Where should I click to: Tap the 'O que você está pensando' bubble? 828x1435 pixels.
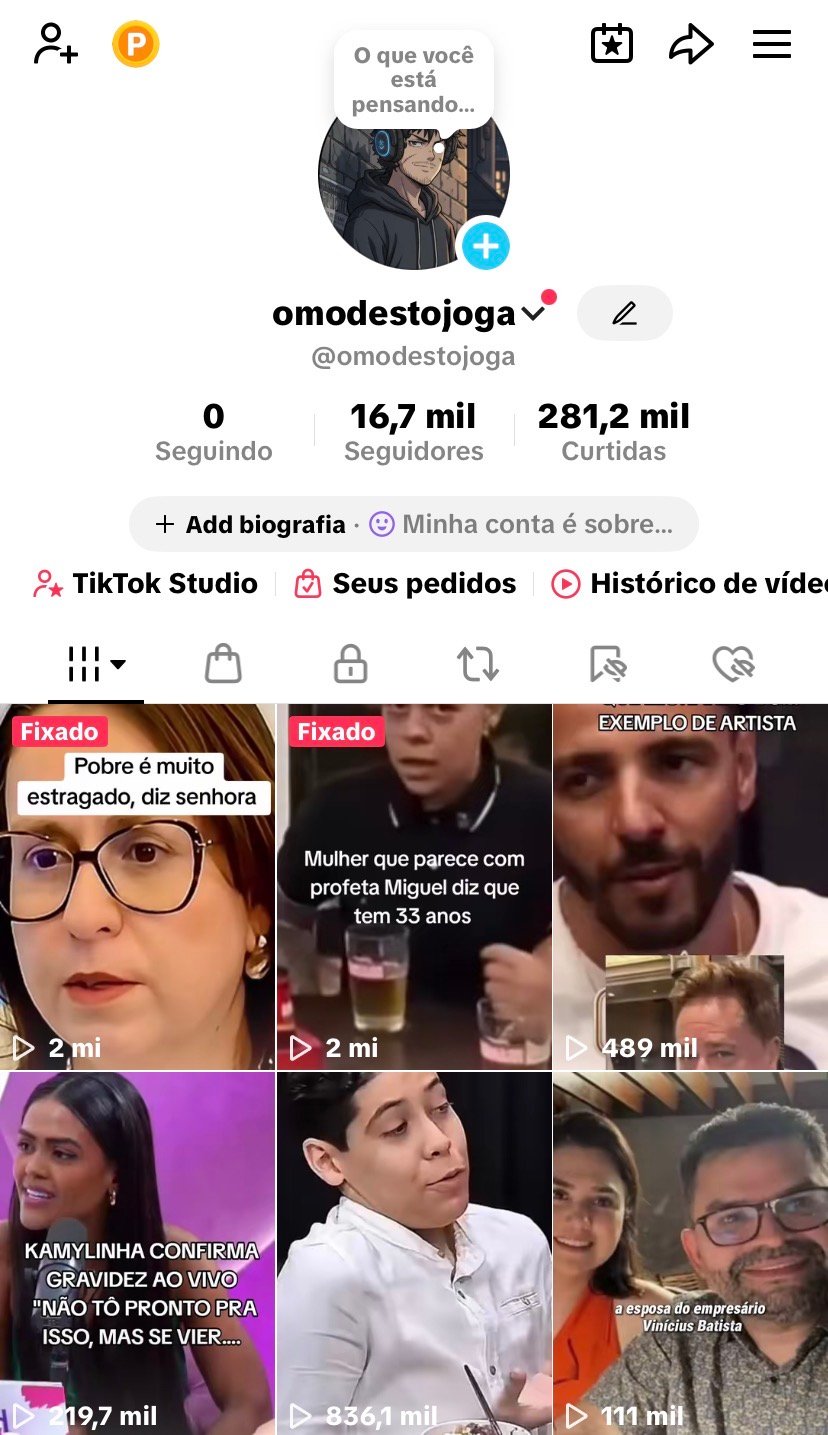(413, 80)
